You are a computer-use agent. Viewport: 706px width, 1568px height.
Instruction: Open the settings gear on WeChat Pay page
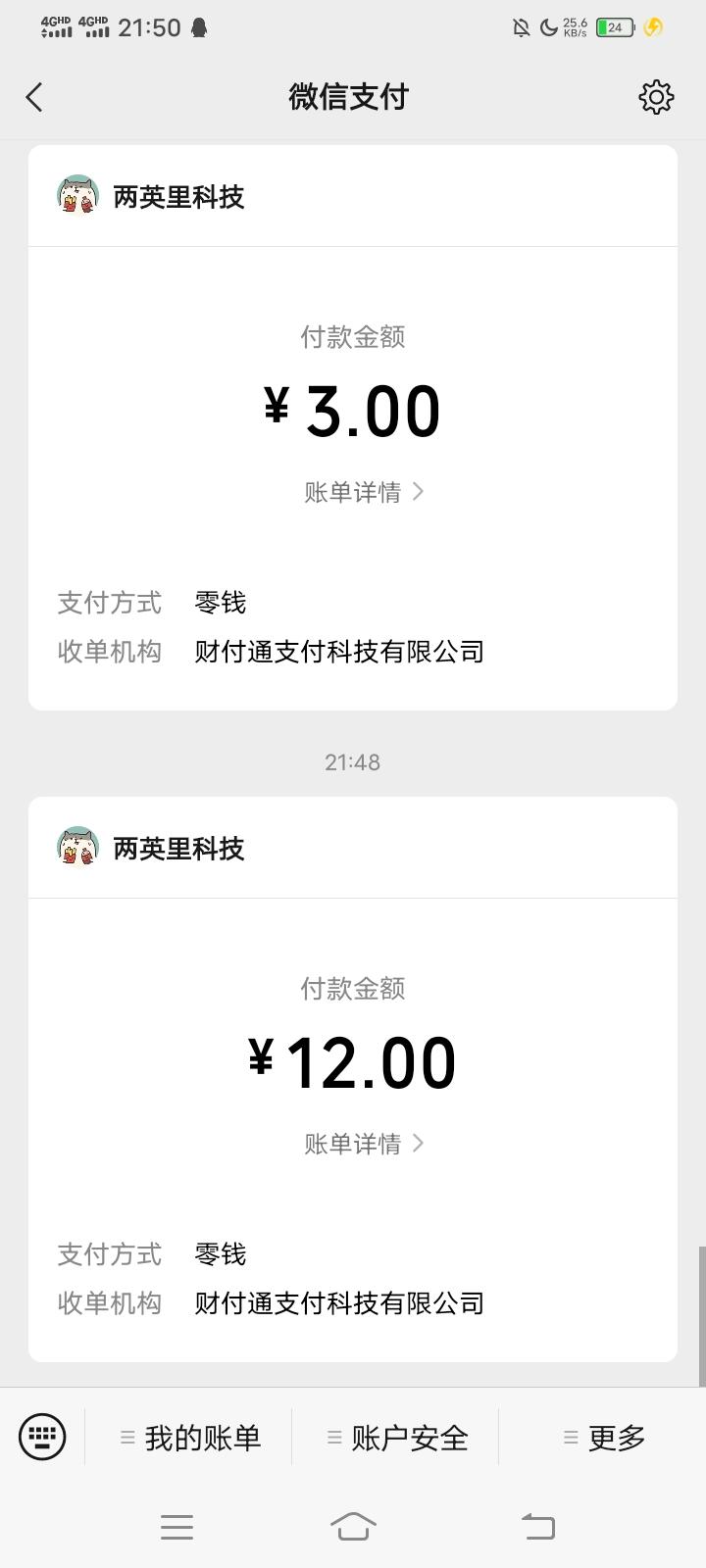(x=657, y=97)
